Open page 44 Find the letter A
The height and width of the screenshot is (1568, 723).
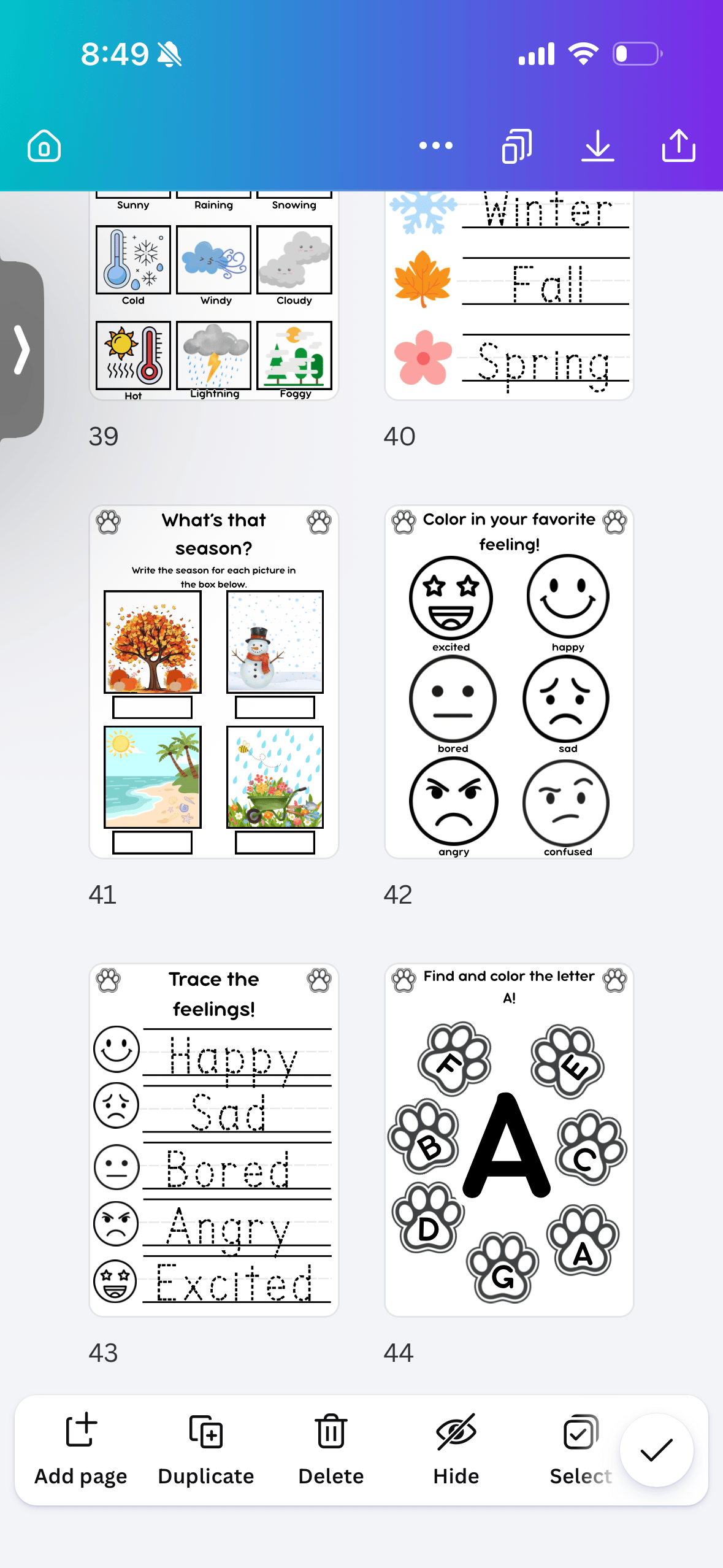[x=509, y=1140]
